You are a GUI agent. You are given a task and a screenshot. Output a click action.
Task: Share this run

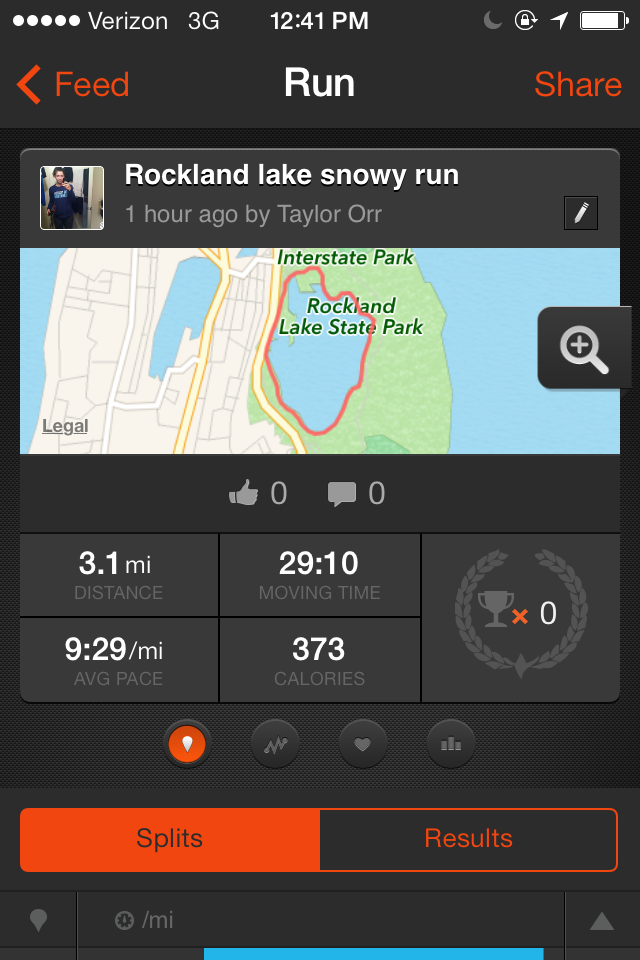(577, 85)
